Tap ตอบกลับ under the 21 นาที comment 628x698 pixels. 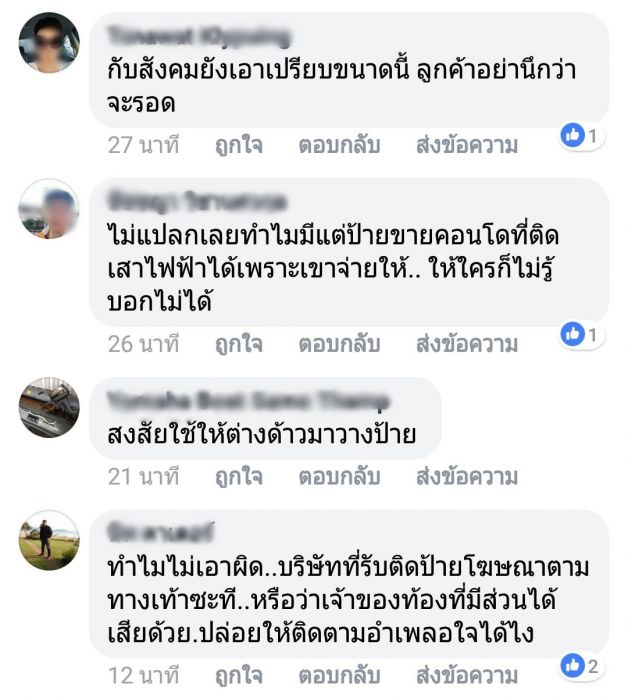(x=339, y=476)
